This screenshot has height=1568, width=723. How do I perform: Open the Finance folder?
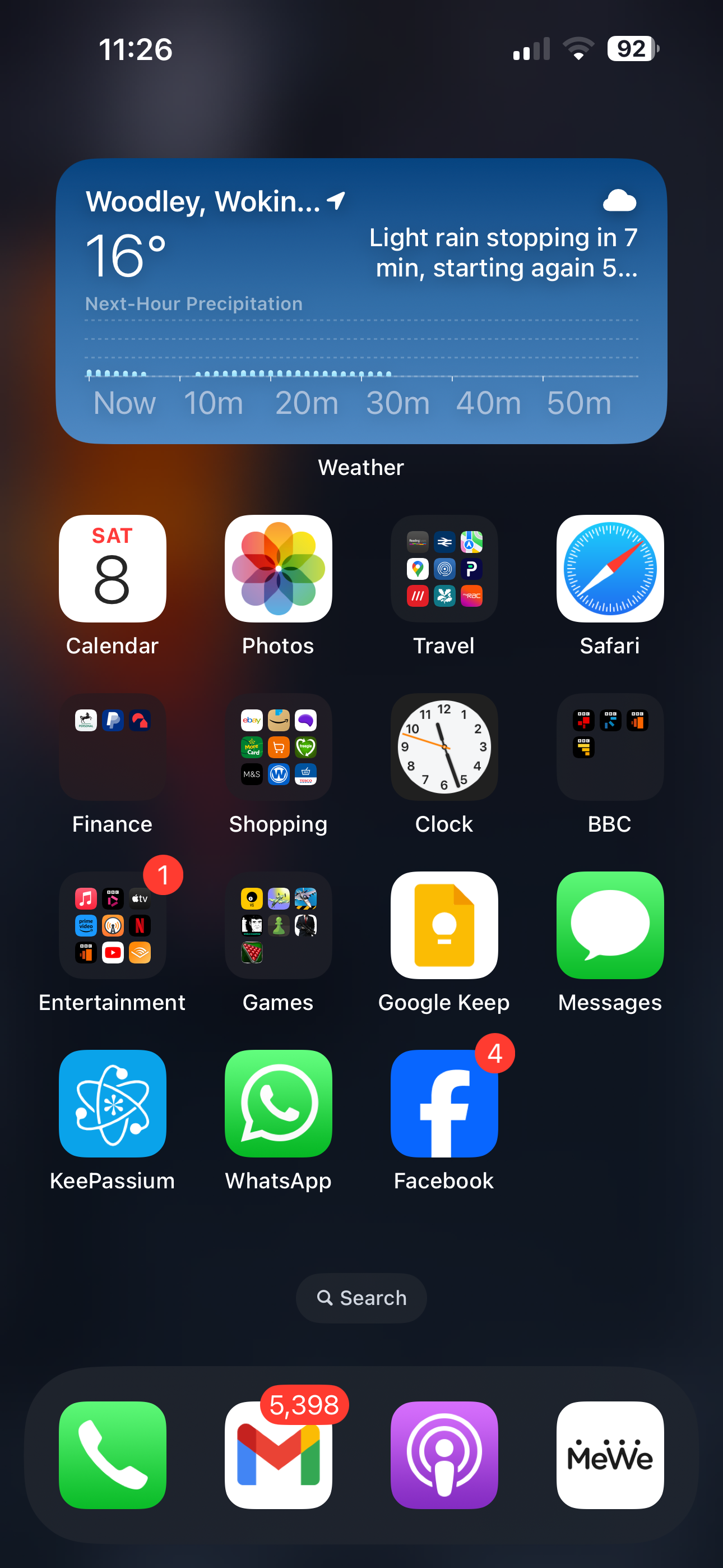point(113,747)
